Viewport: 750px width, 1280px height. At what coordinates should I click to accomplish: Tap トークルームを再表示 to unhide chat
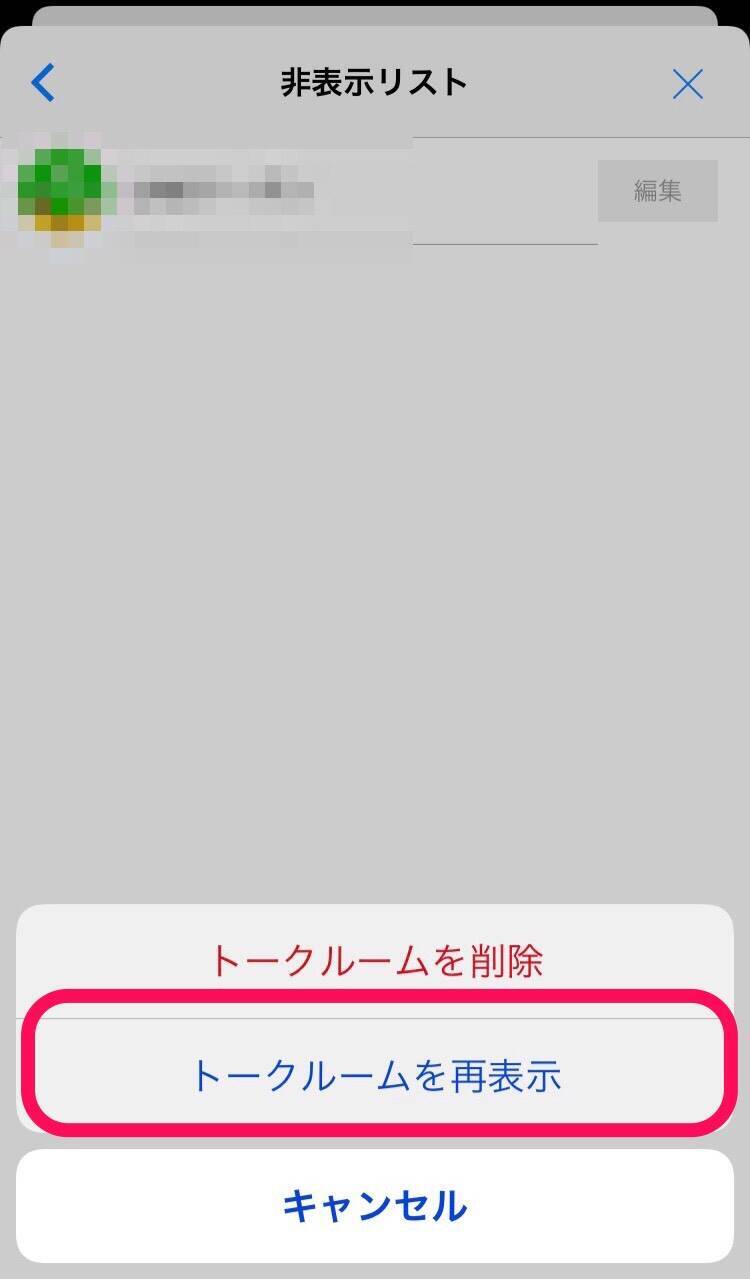375,1076
